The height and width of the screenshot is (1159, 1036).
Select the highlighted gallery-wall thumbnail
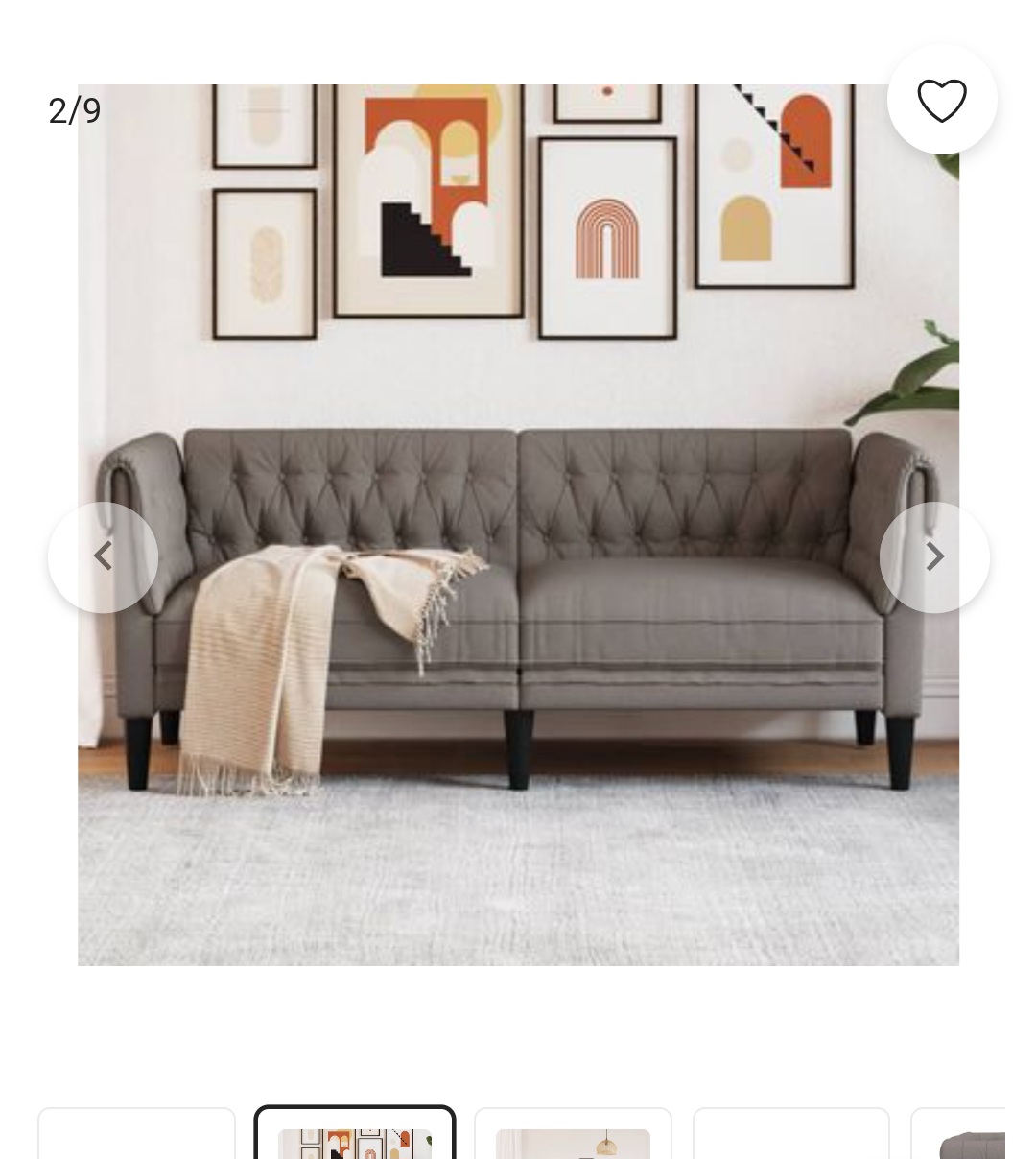tap(354, 1137)
